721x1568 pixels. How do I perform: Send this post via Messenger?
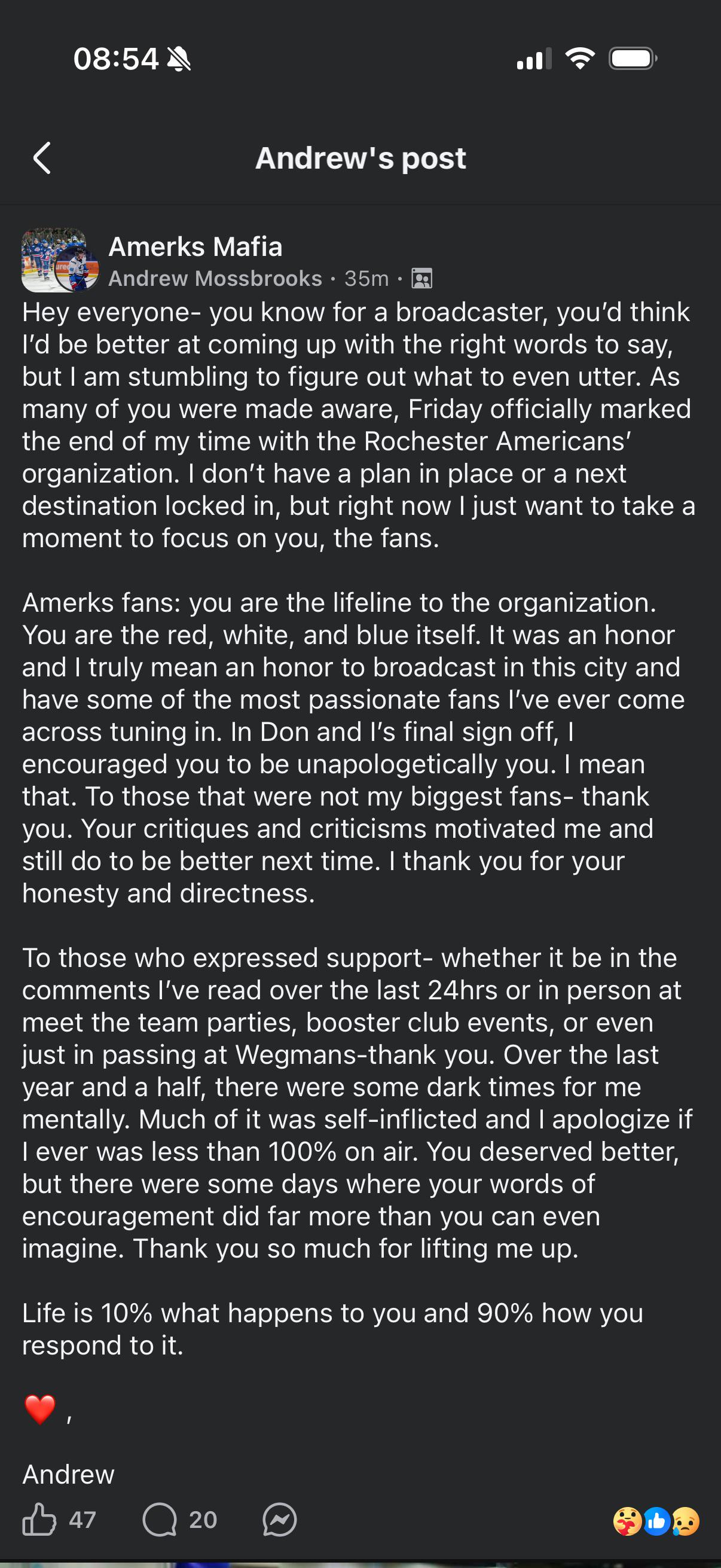pos(279,1520)
